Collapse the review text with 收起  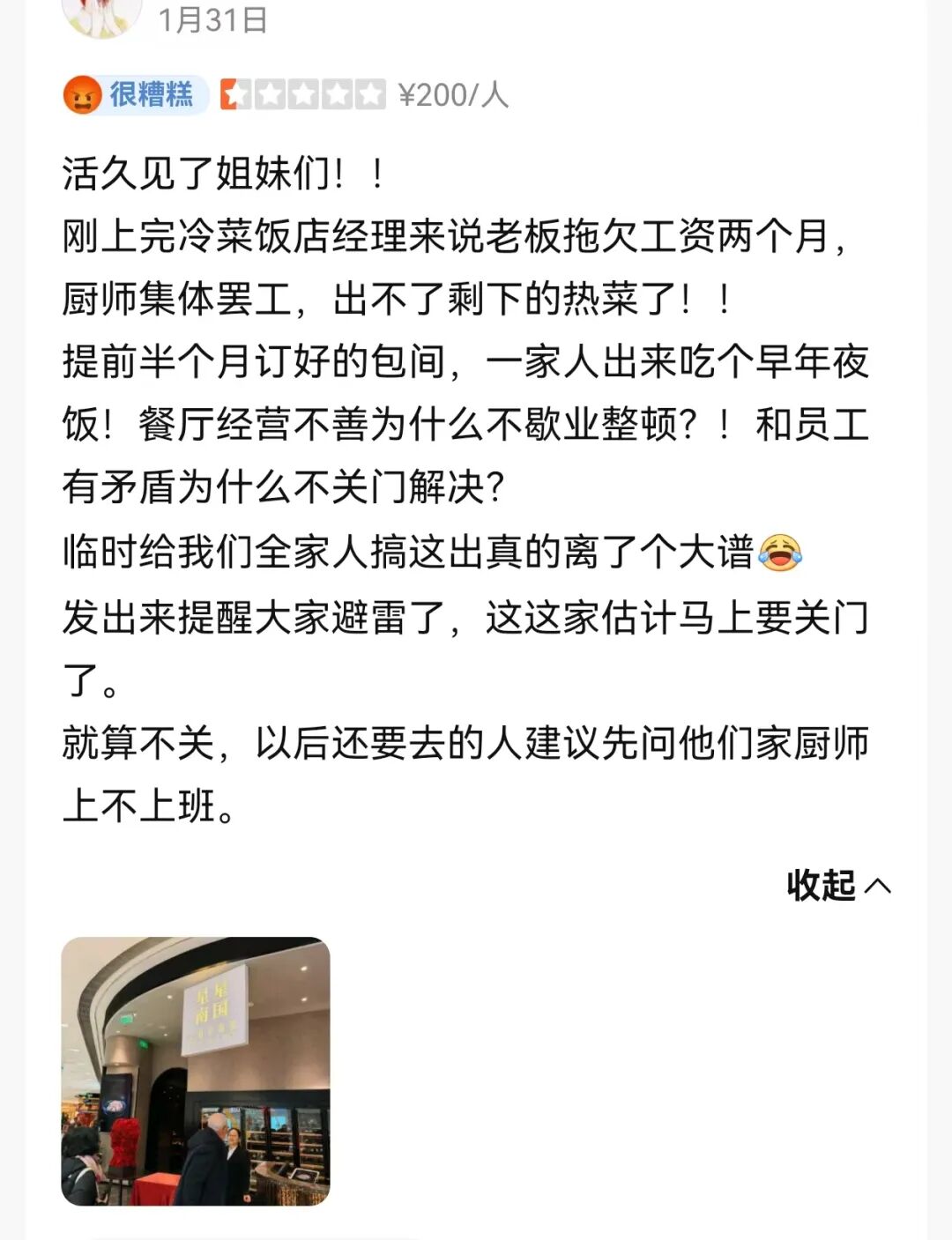coord(837,885)
